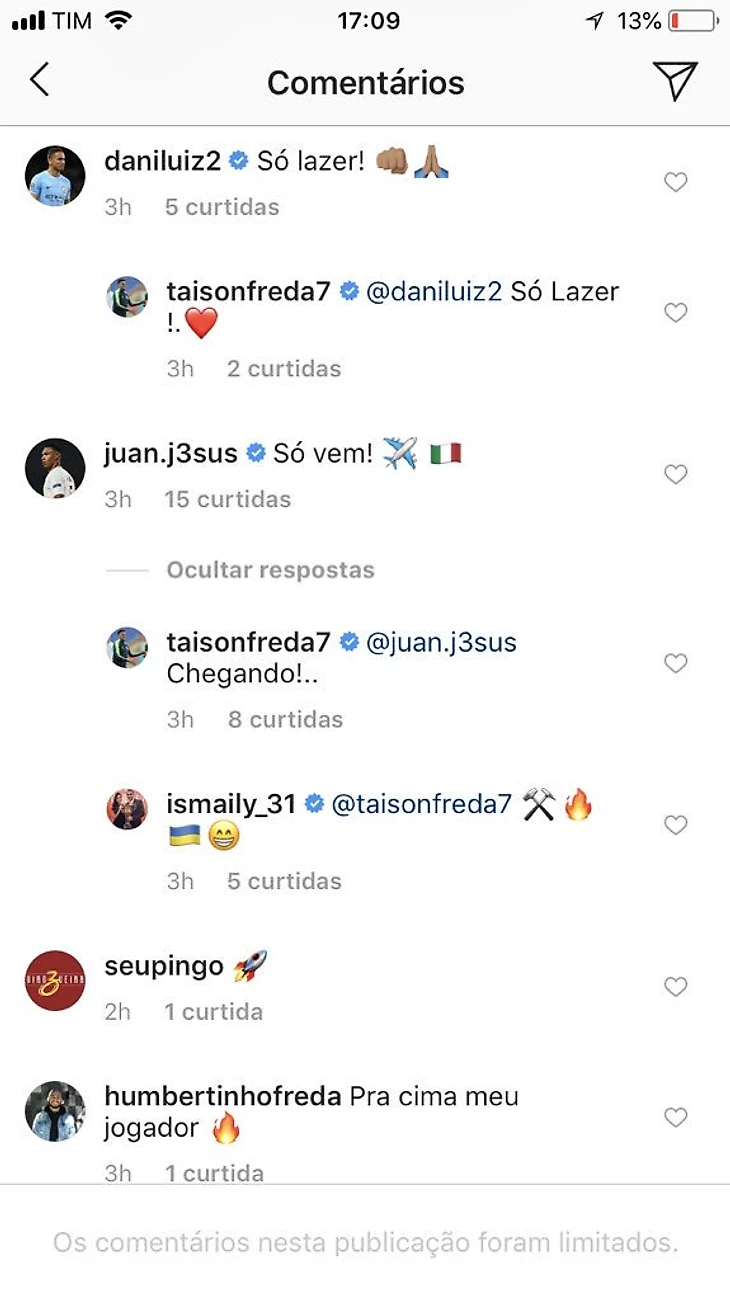Viewport: 730px width, 1300px height.
Task: Like daniluiz2's comment 'Só lazer!'
Action: pos(676,182)
